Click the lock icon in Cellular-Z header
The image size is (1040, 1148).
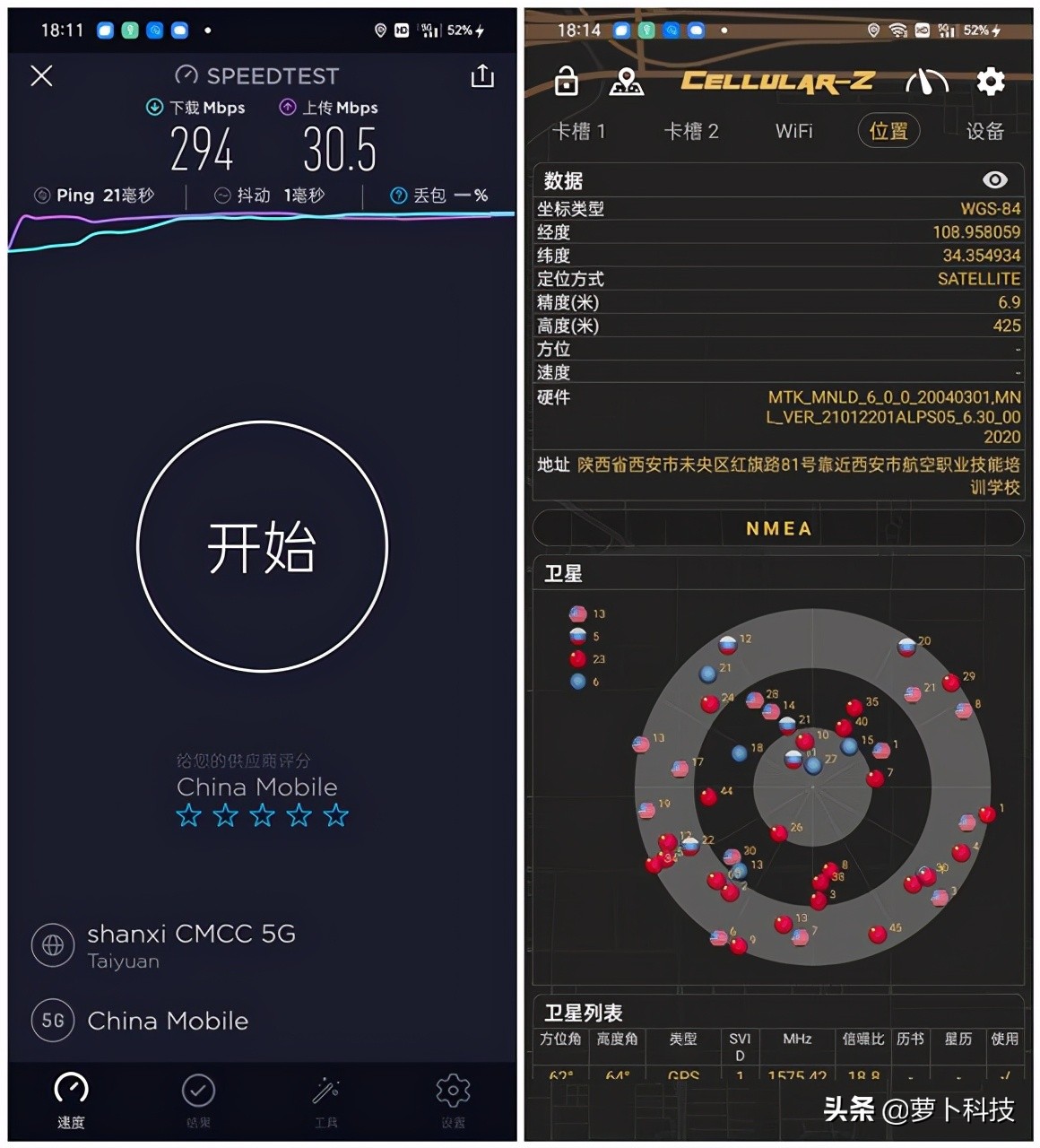pyautogui.click(x=566, y=82)
